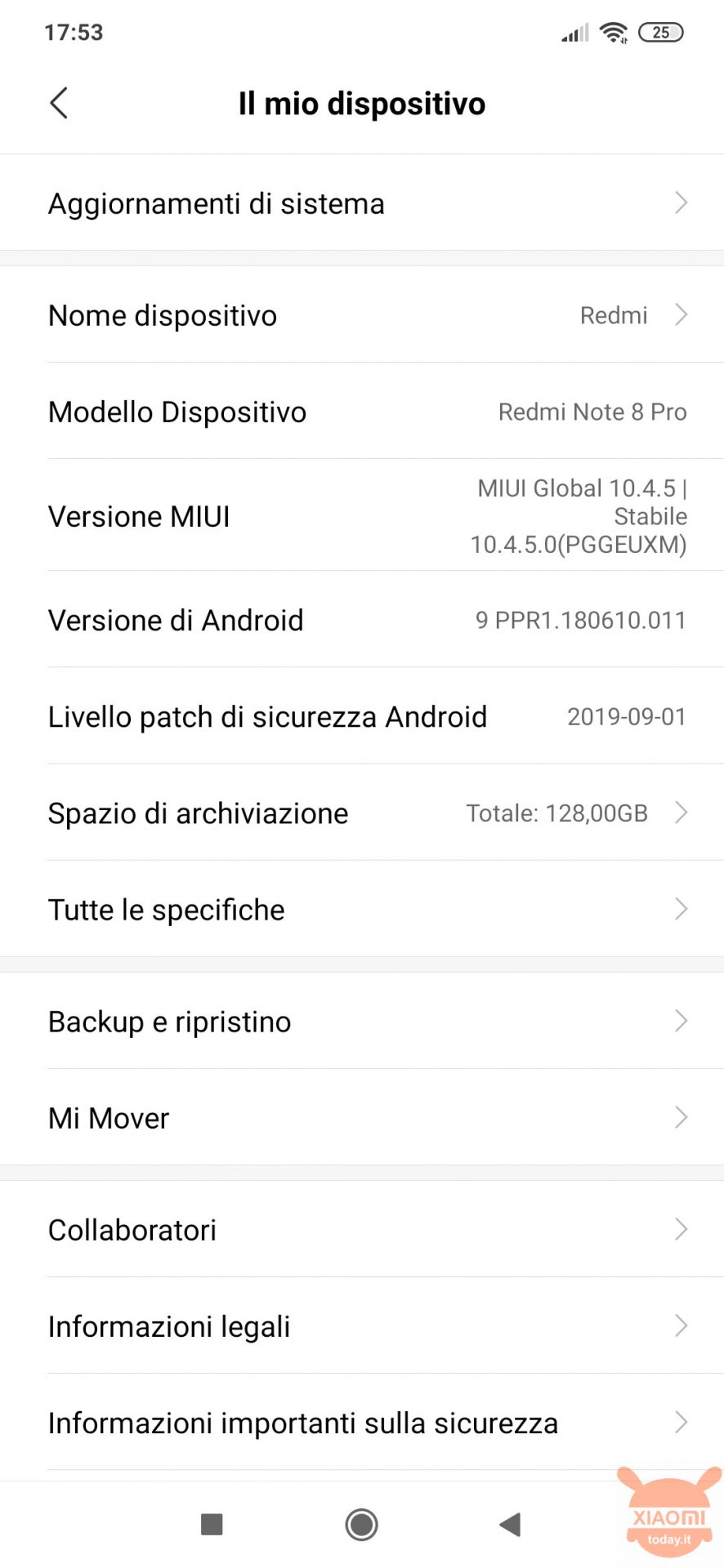Open the Collaboratori page

tap(362, 1230)
